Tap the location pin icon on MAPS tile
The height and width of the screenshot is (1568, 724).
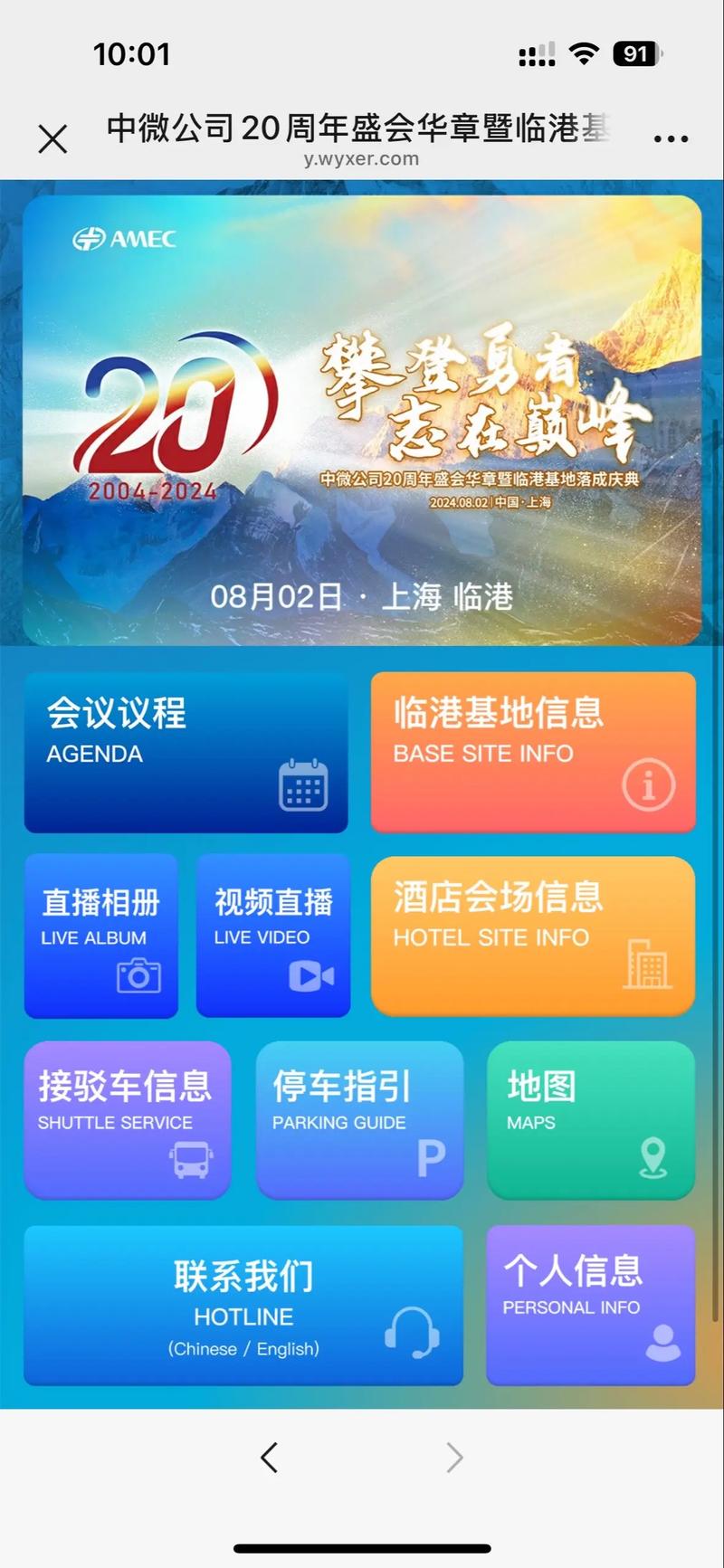[654, 1158]
